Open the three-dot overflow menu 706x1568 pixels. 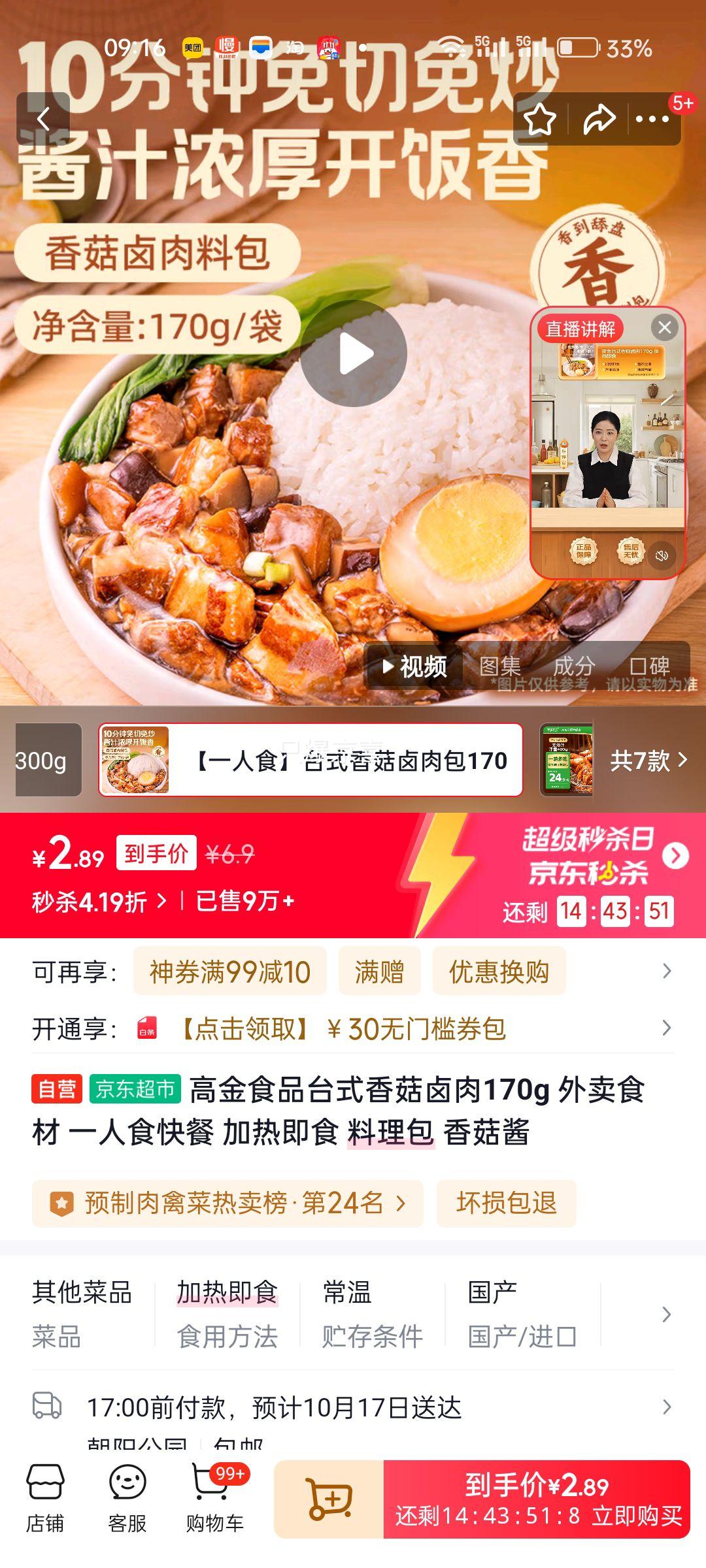coord(652,120)
